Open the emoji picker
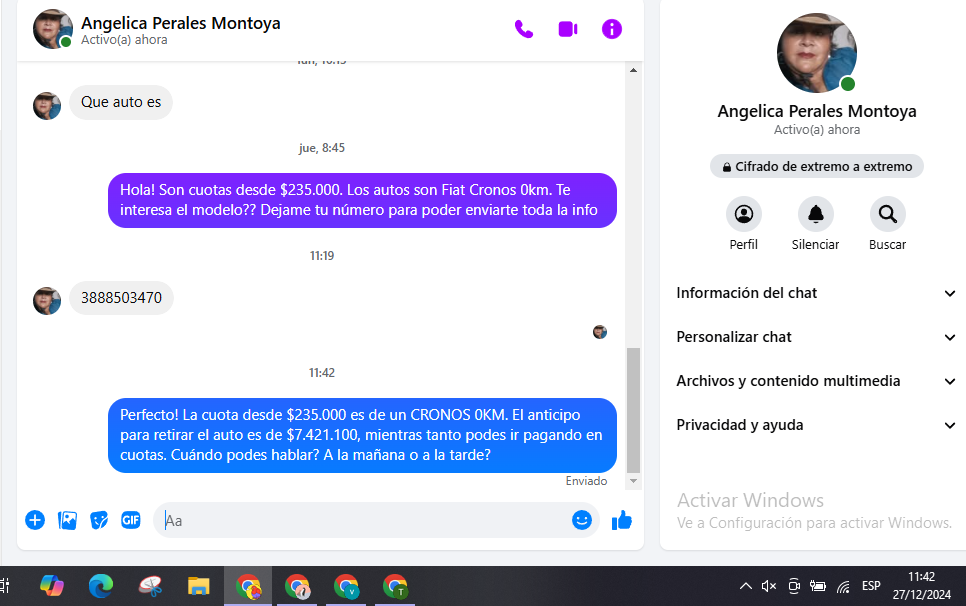The height and width of the screenshot is (606, 966). [582, 520]
